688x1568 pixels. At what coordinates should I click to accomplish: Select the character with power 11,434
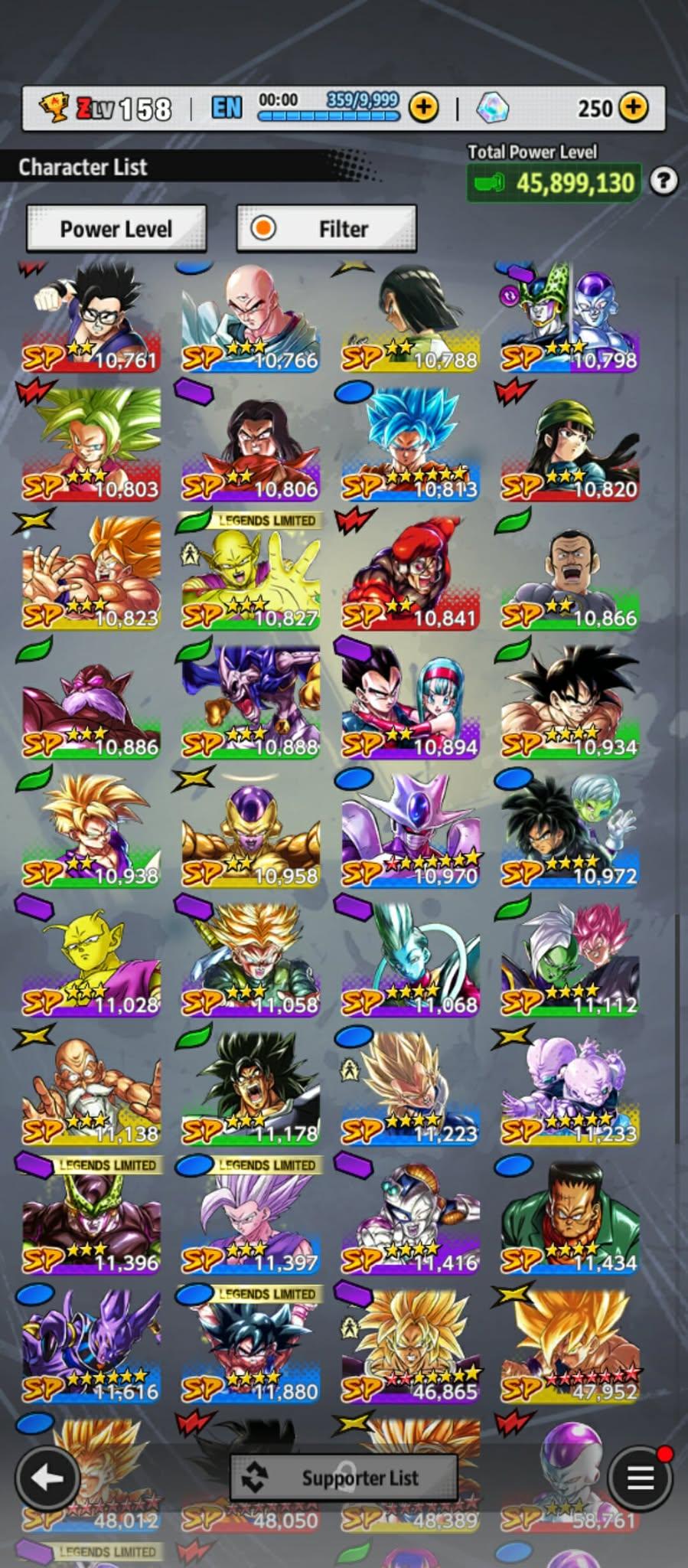pyautogui.click(x=570, y=1219)
